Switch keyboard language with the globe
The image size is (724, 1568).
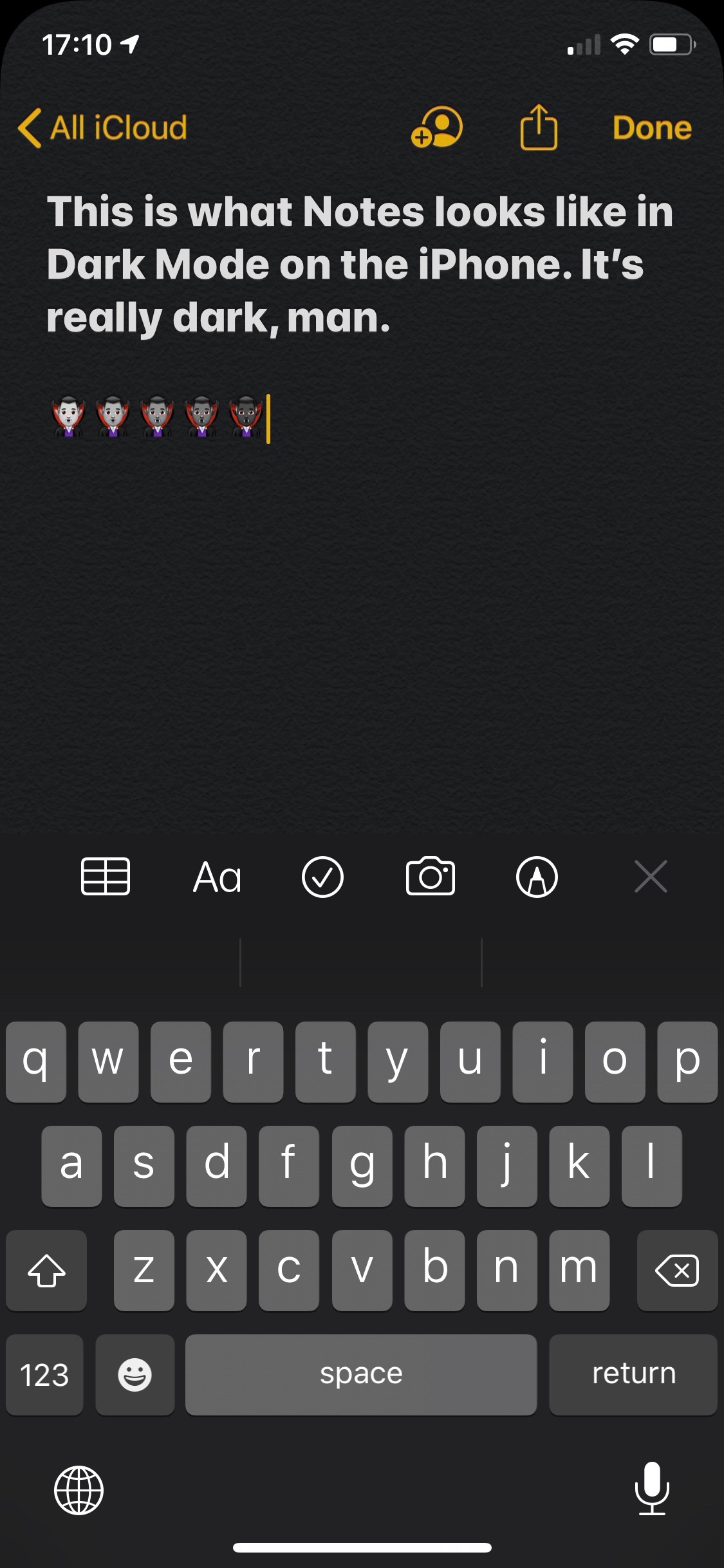coord(79,1490)
